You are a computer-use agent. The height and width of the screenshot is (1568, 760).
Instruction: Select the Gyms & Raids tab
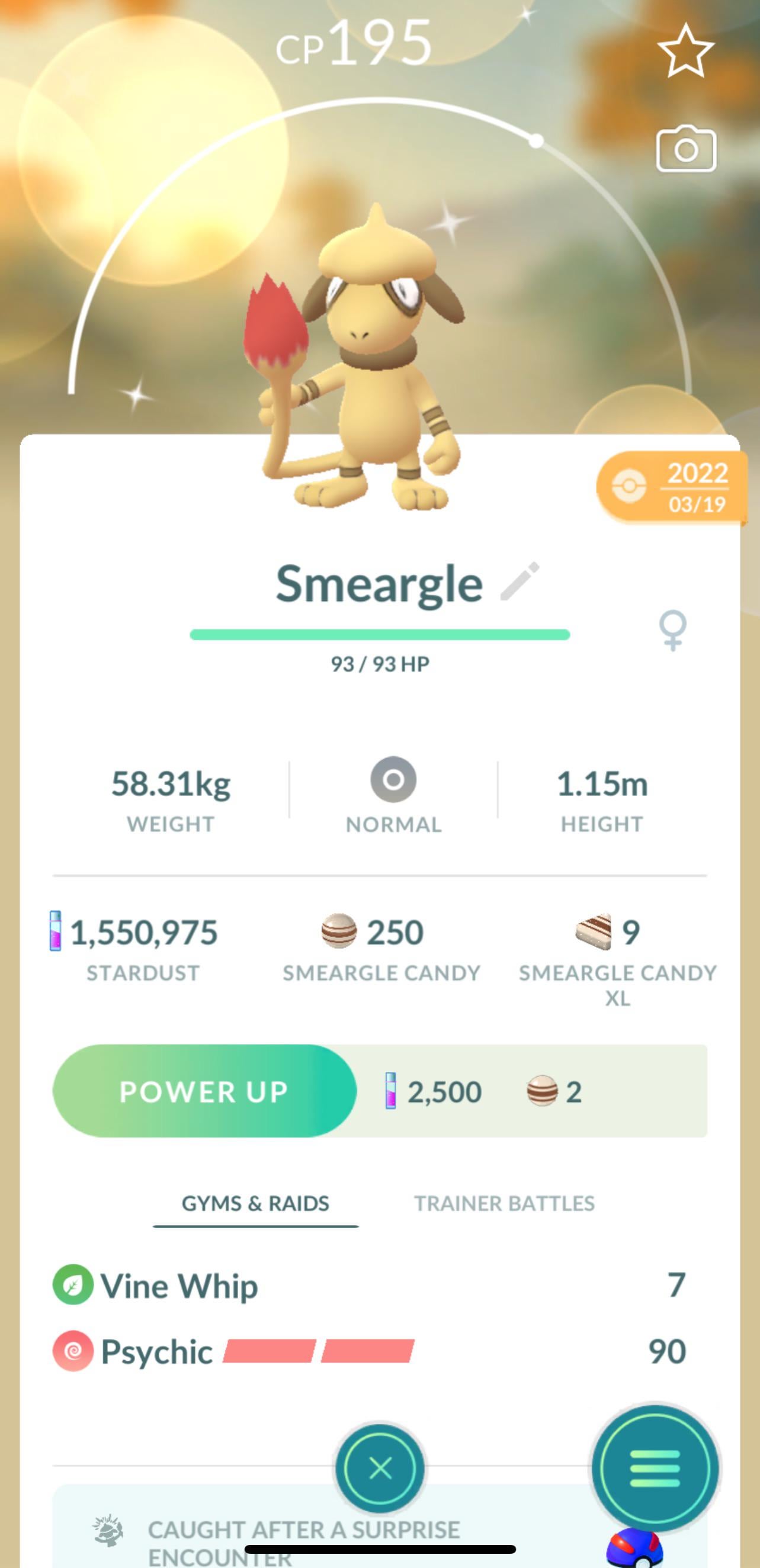[x=255, y=1203]
